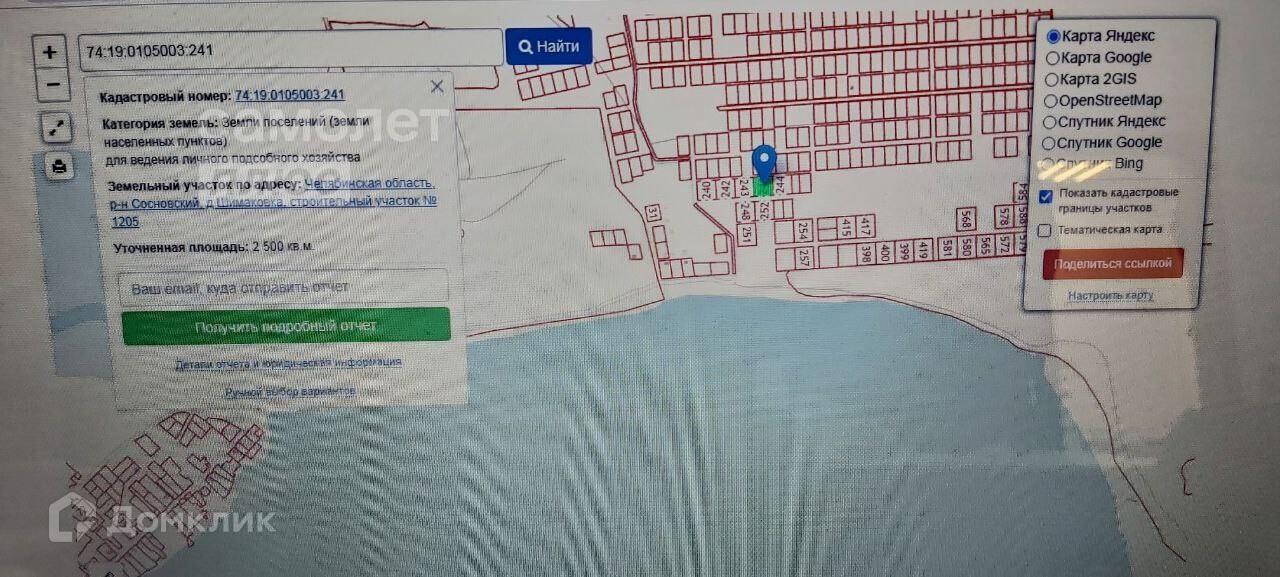Tap the email field for the report
The height and width of the screenshot is (577, 1280).
tap(283, 287)
